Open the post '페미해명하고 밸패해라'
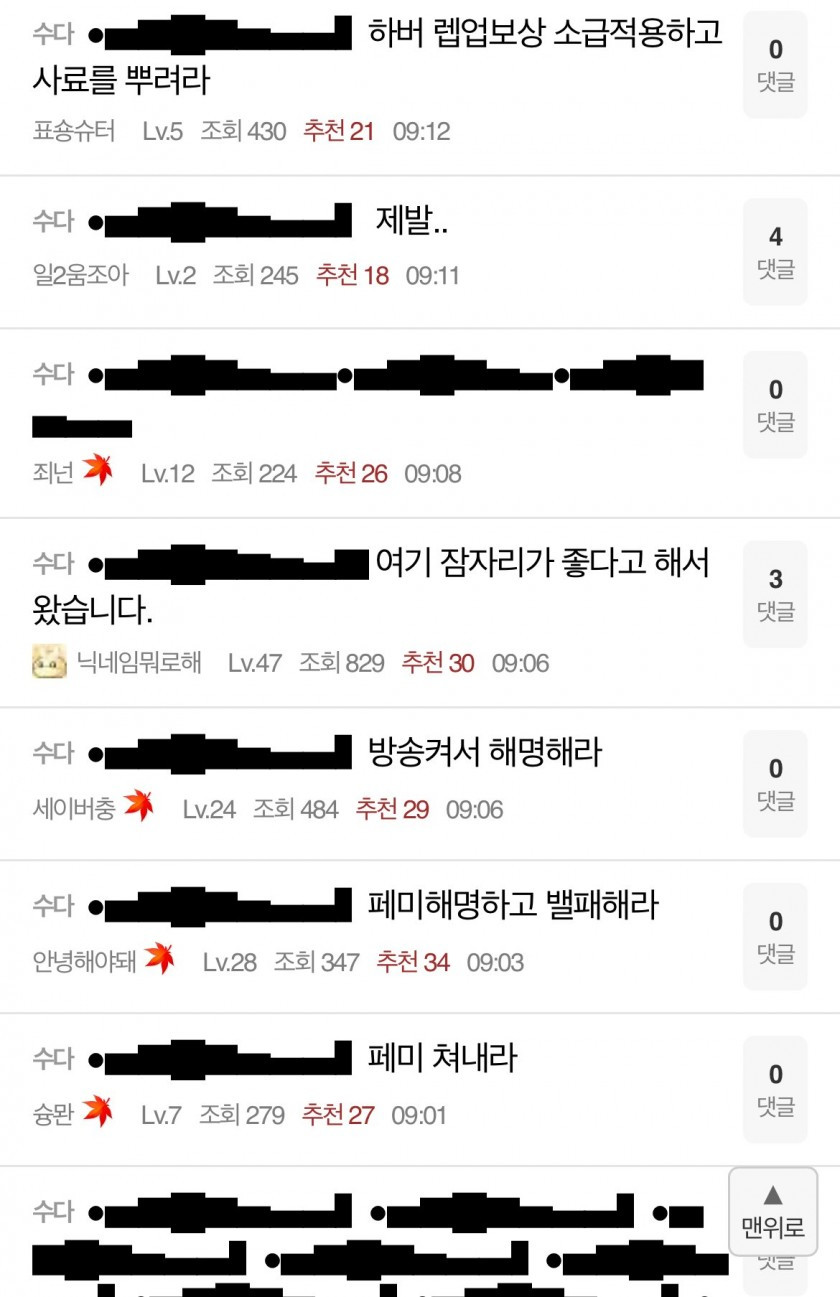The width and height of the screenshot is (840, 1297). [513, 906]
